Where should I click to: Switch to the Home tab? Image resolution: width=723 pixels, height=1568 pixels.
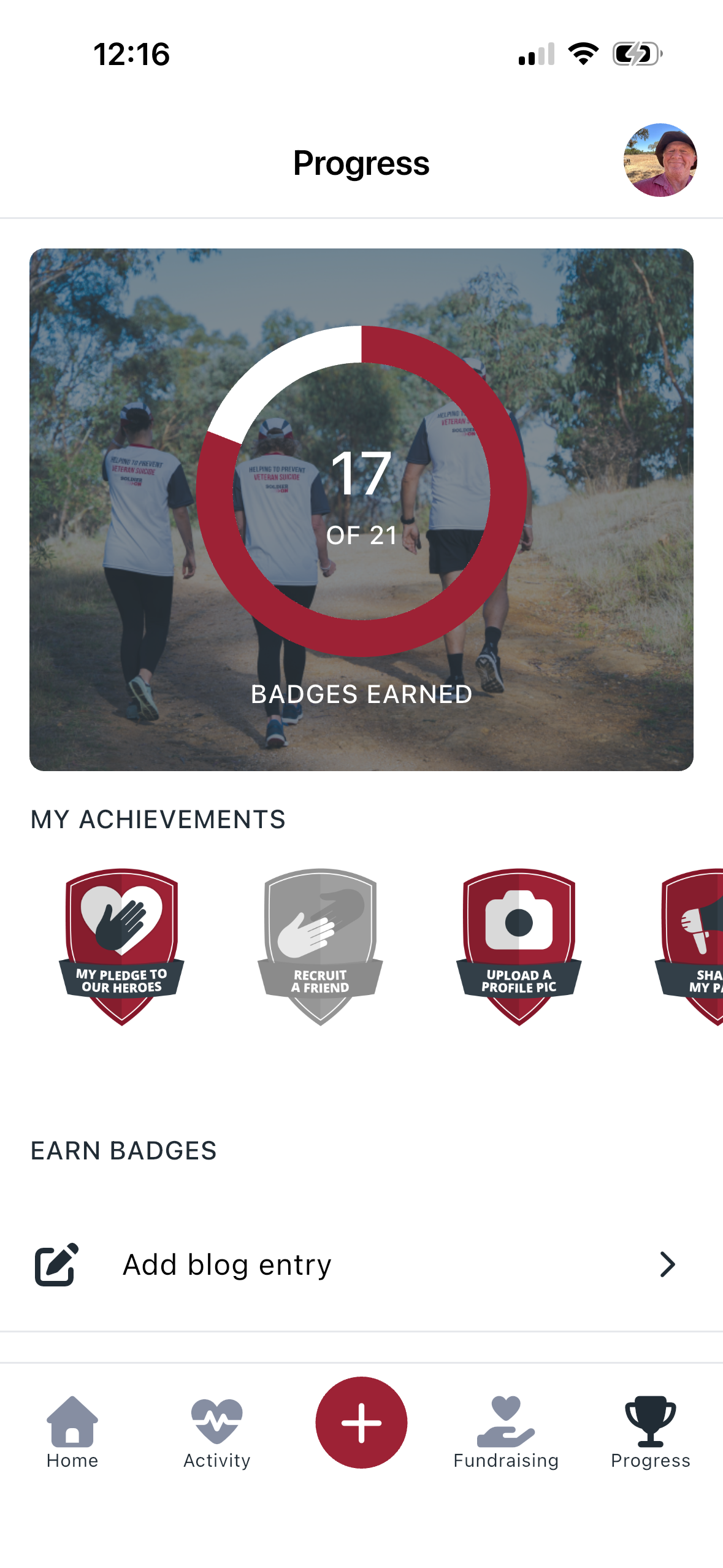pos(72,1431)
